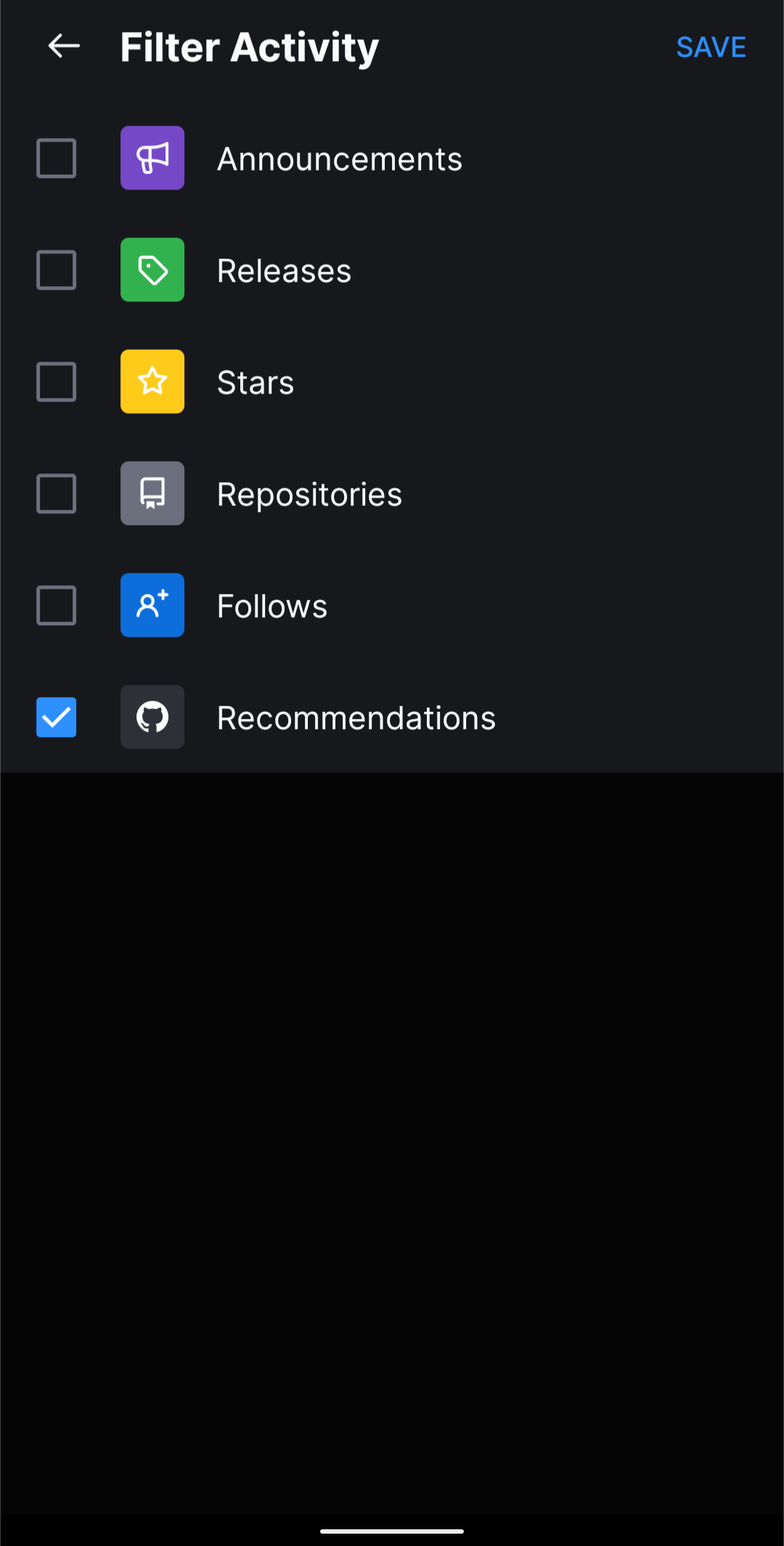Enable the Announcements checkbox
The height and width of the screenshot is (1546, 784).
(x=56, y=158)
